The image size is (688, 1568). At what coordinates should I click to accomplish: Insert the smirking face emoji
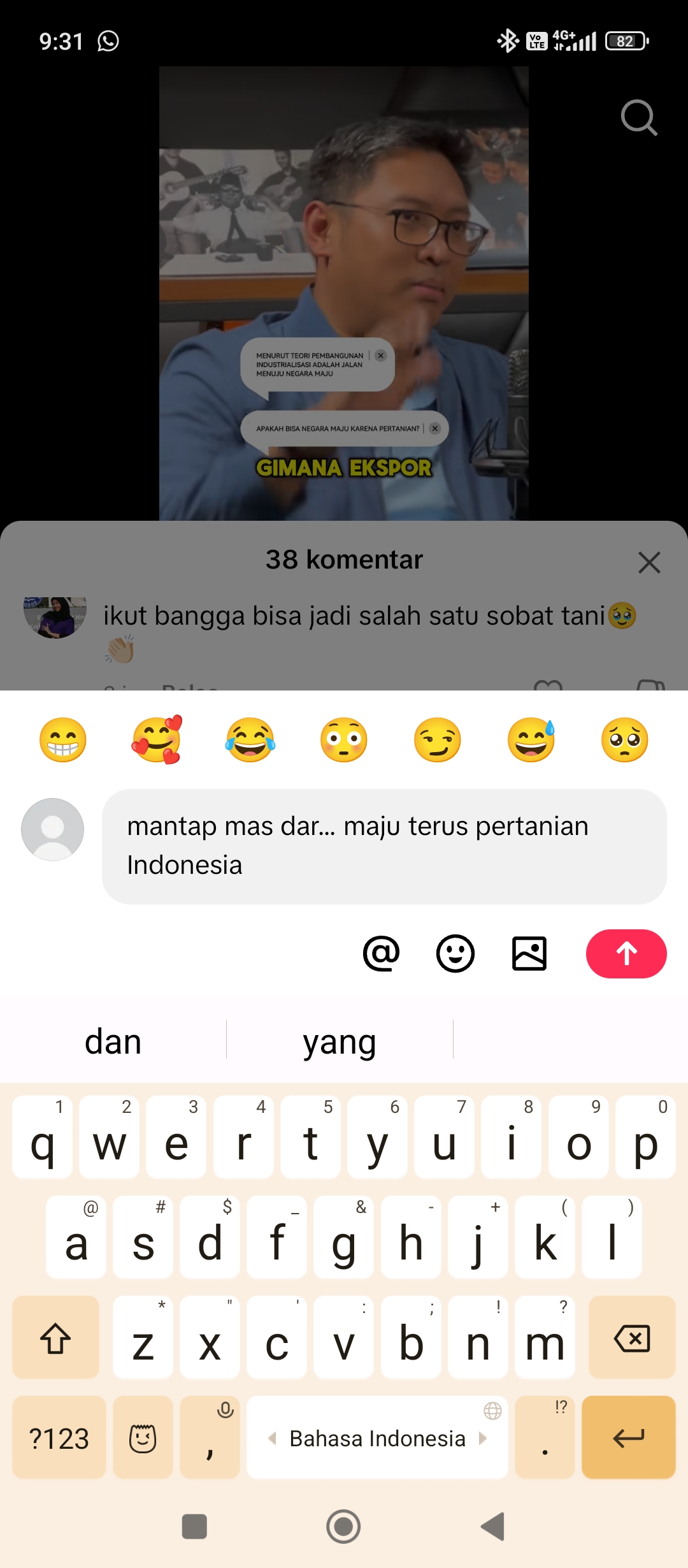438,740
